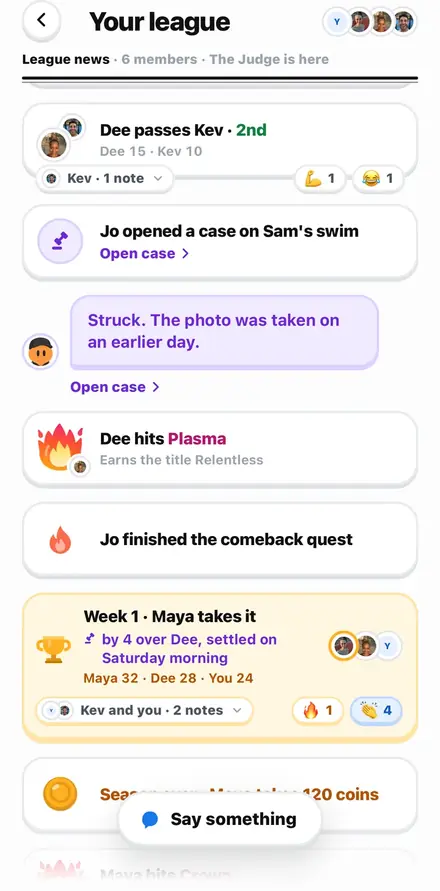The image size is (440, 891).
Task: React with flexed muscle on Dee passes Kev
Action: pos(320,179)
